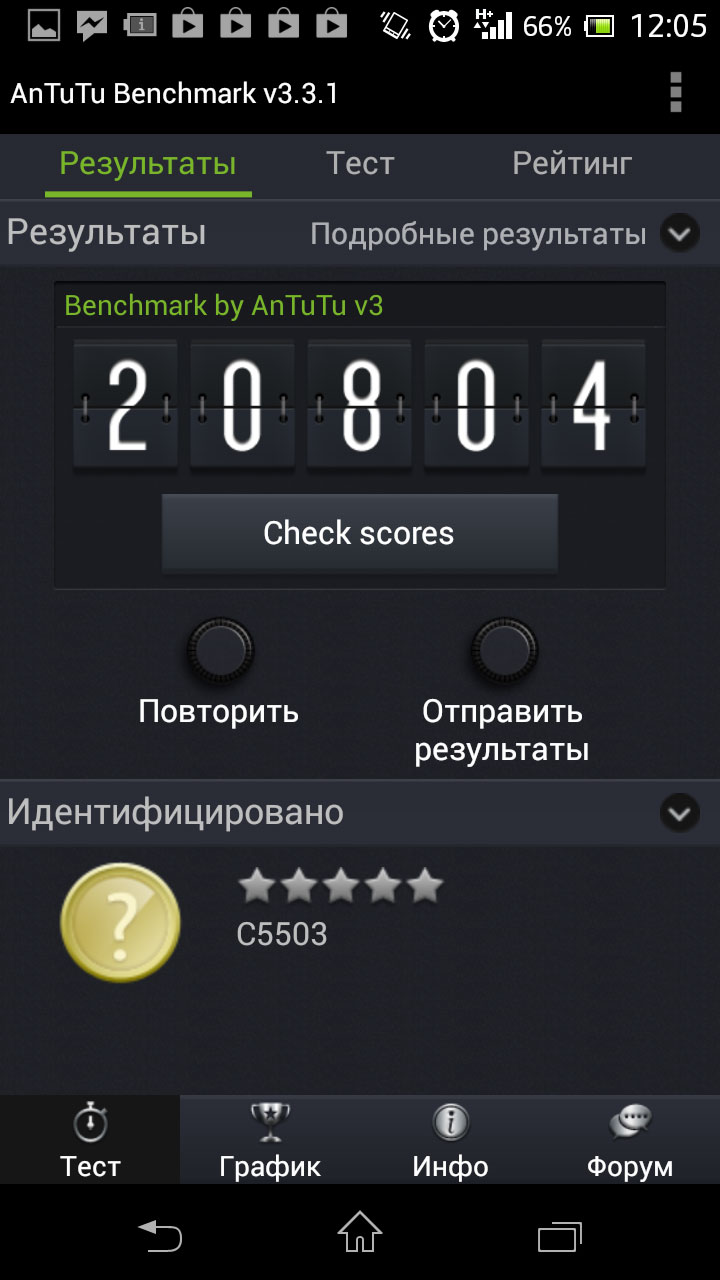This screenshot has height=1280, width=720.
Task: Go to the Инфо tab
Action: [x=450, y=1140]
